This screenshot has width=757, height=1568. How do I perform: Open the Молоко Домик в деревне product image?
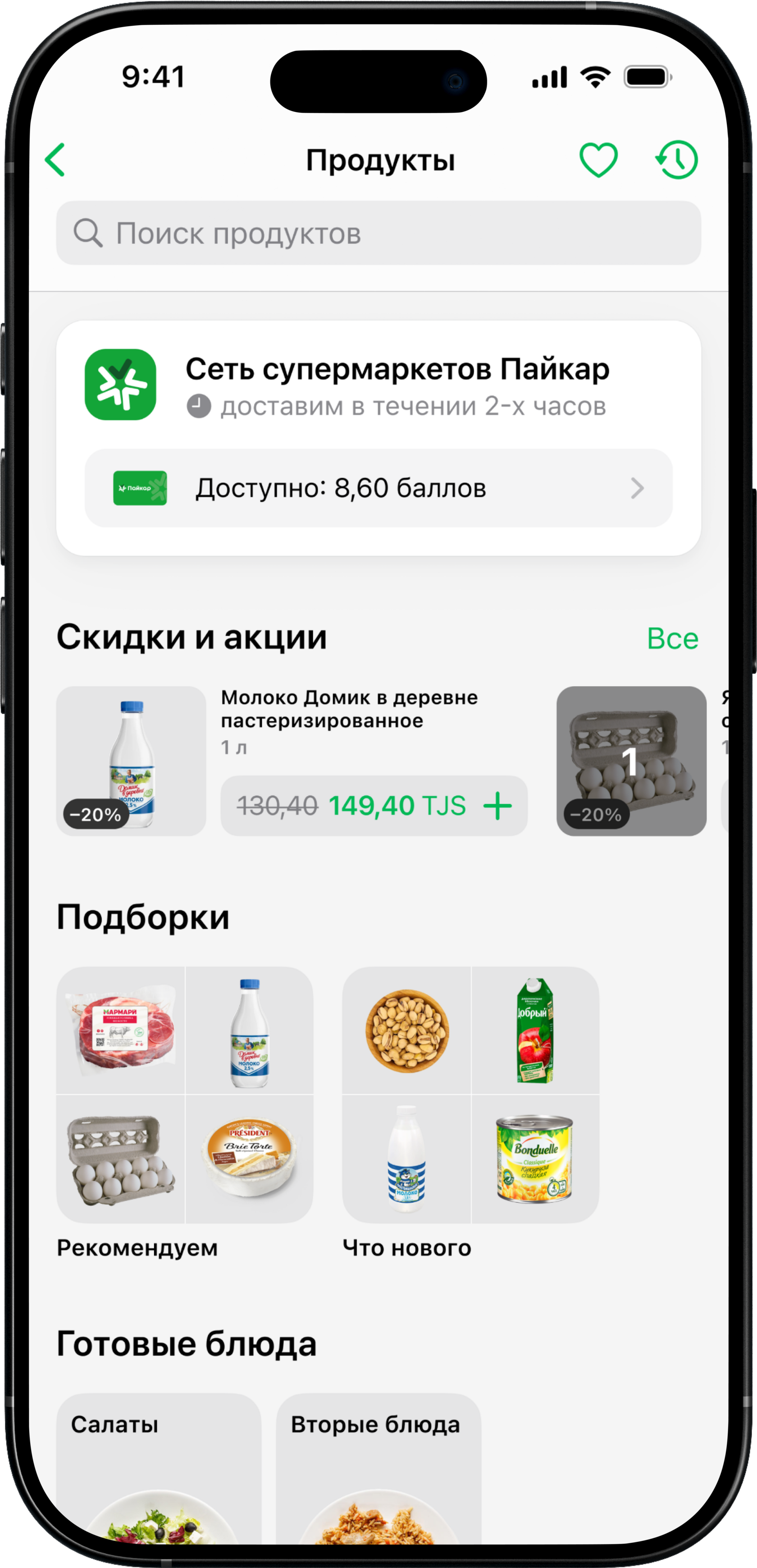(x=132, y=761)
